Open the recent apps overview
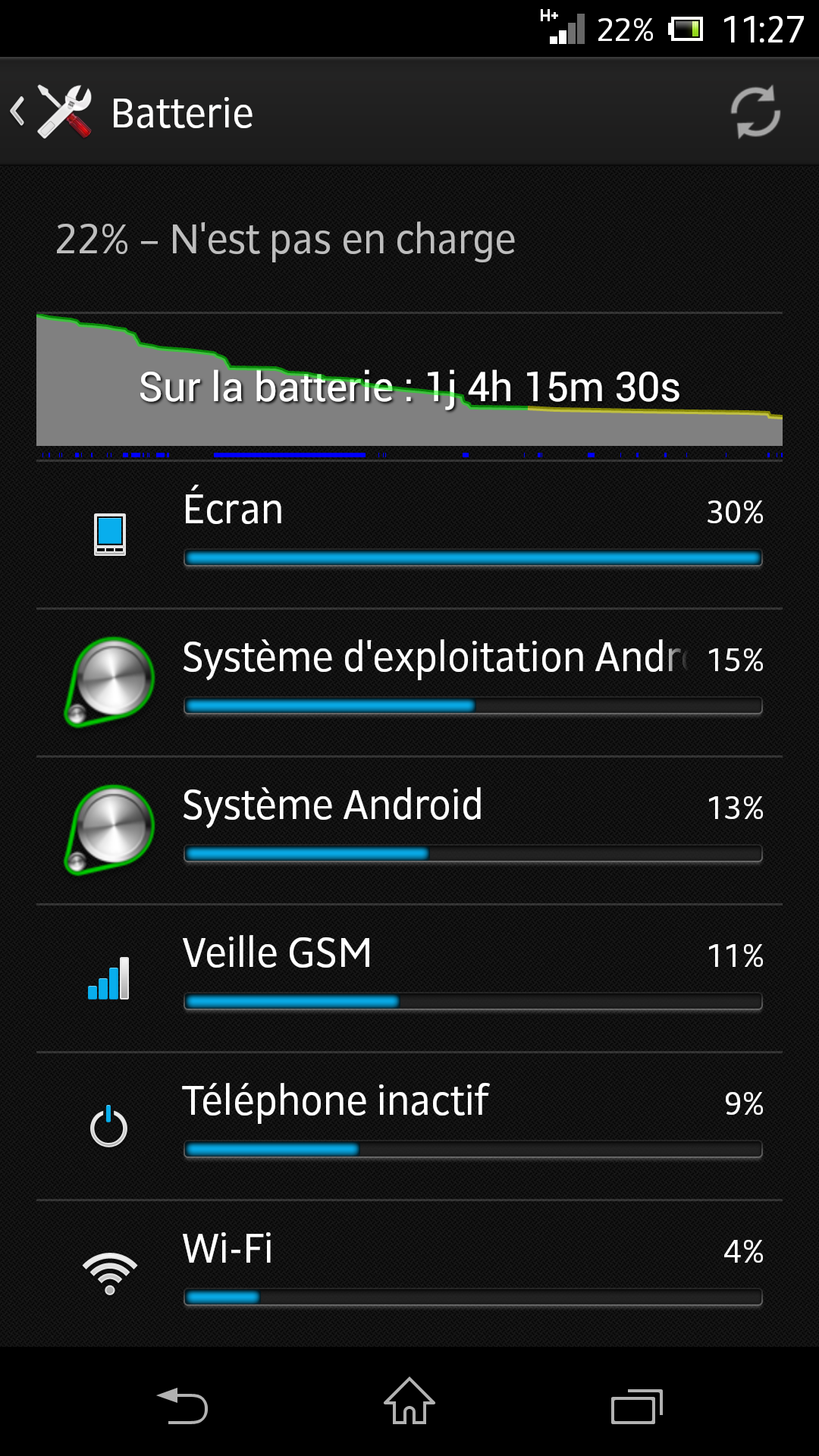The image size is (819, 1456). click(636, 1407)
